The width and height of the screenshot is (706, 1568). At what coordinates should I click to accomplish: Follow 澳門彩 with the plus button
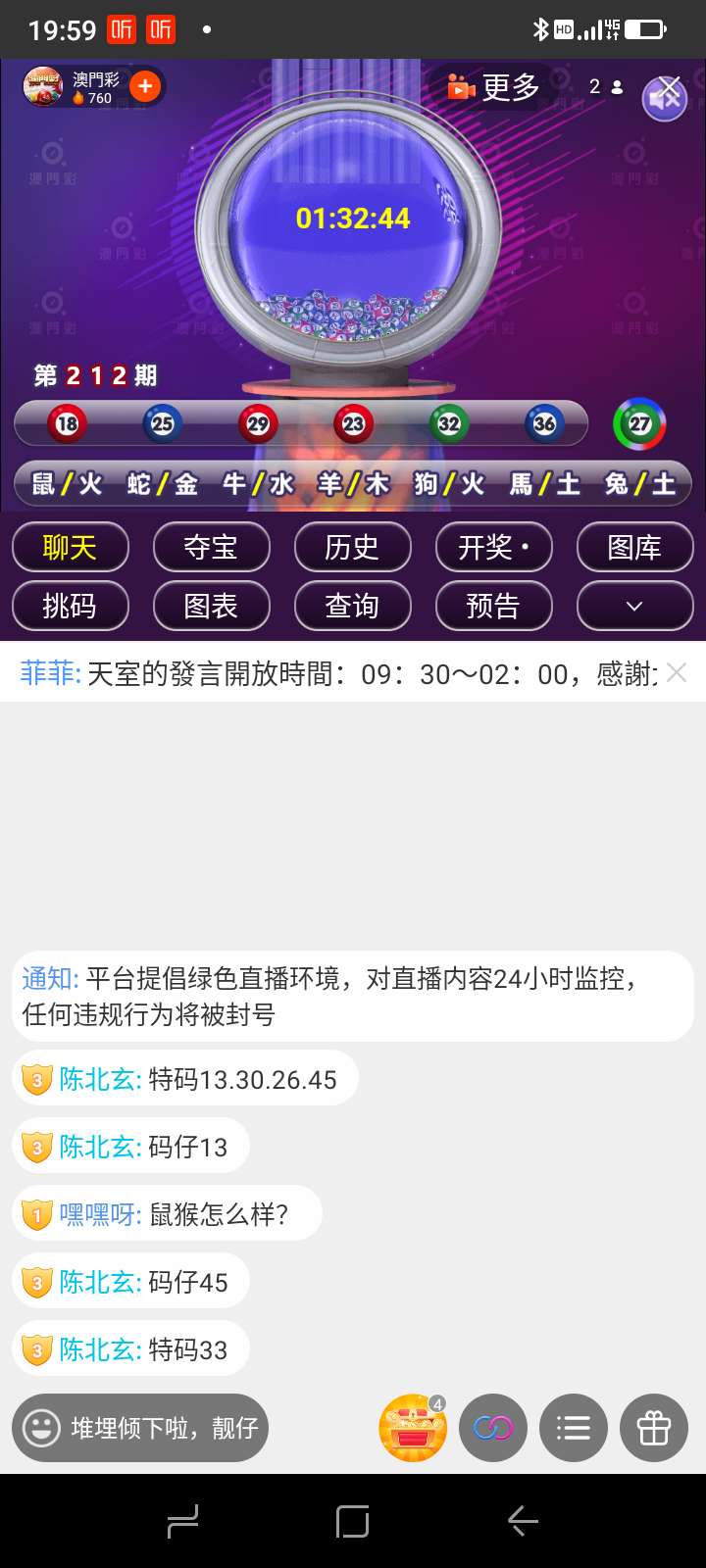click(145, 86)
